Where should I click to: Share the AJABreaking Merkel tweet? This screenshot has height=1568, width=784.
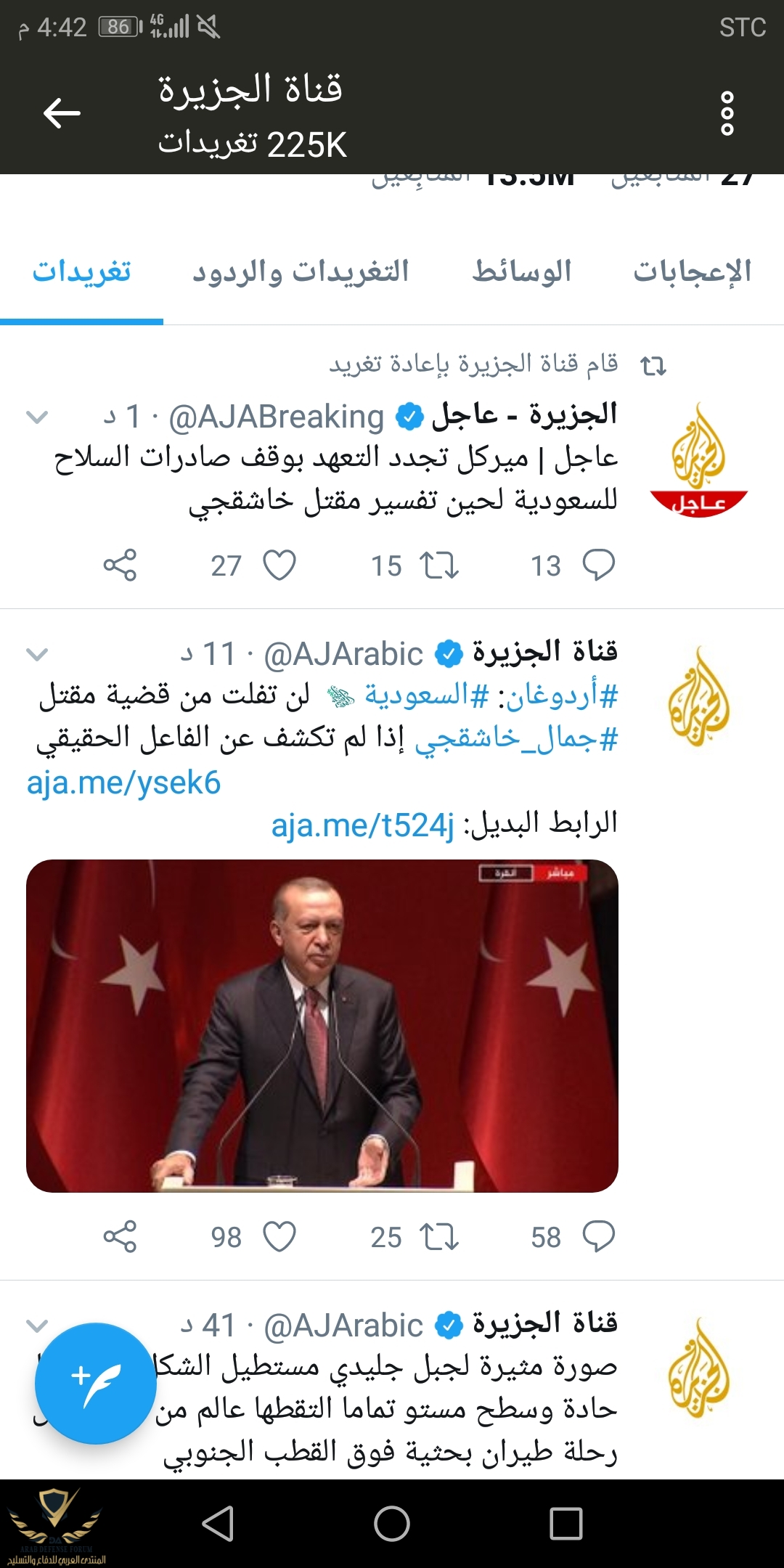(x=120, y=565)
